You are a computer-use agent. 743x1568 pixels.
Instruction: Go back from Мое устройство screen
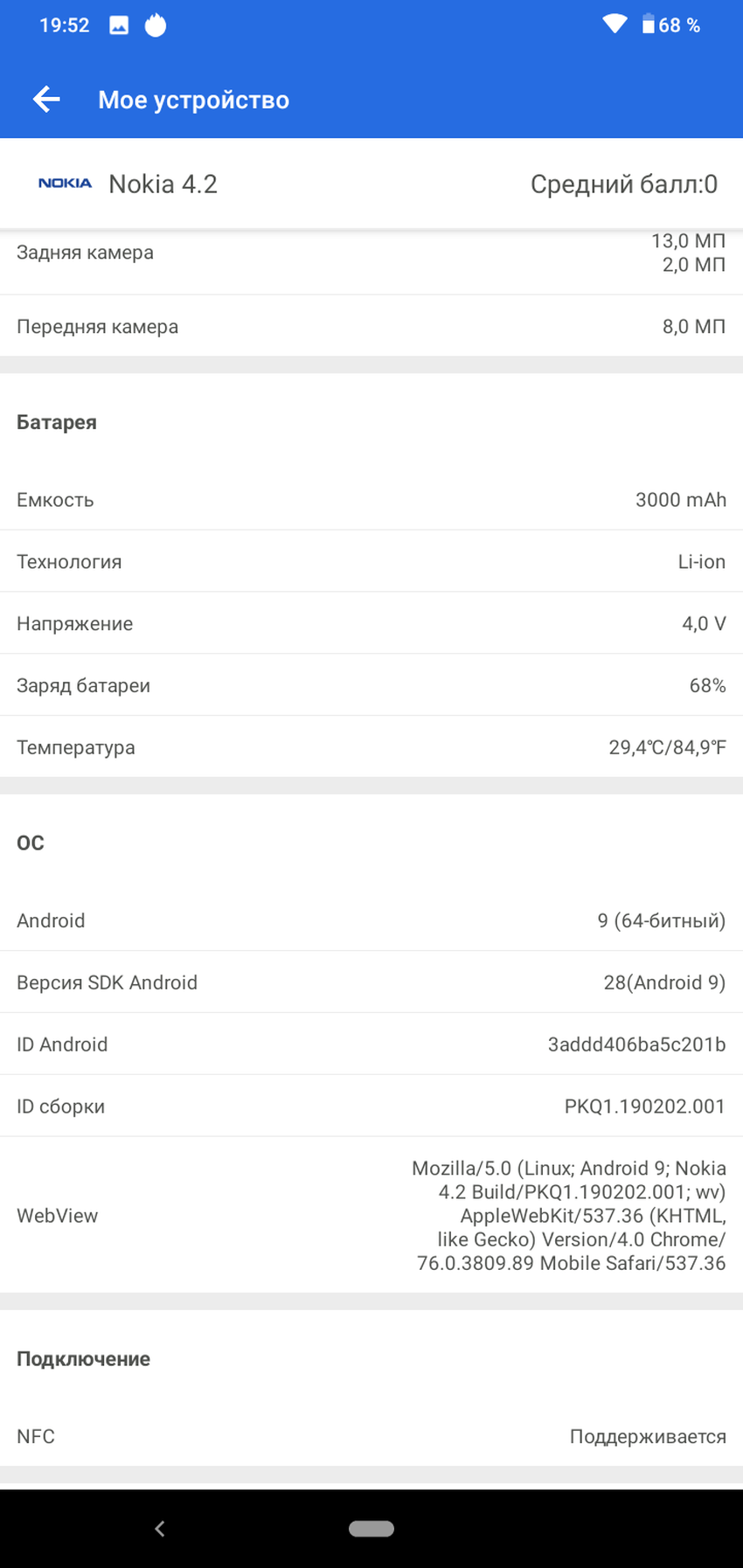tap(46, 100)
